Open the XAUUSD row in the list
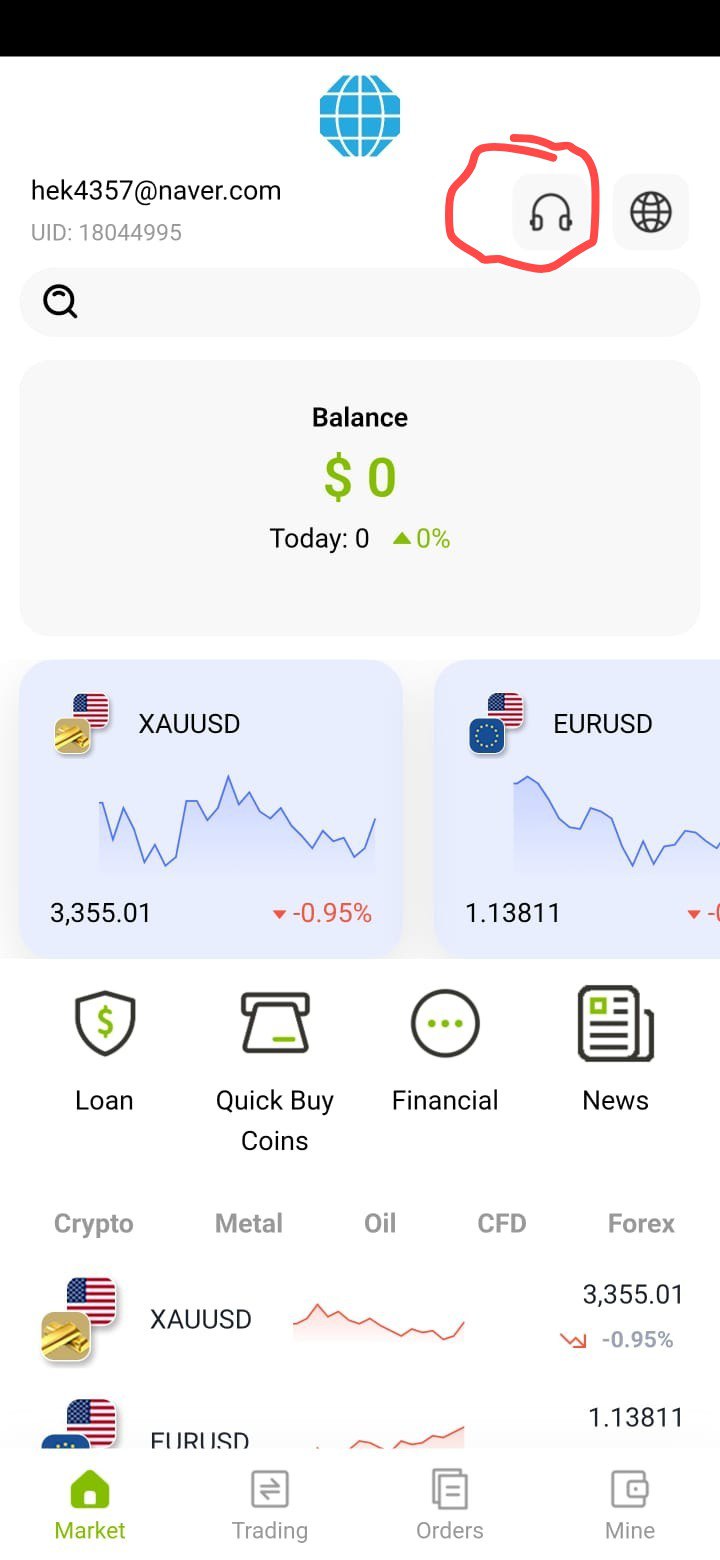 pos(360,1319)
